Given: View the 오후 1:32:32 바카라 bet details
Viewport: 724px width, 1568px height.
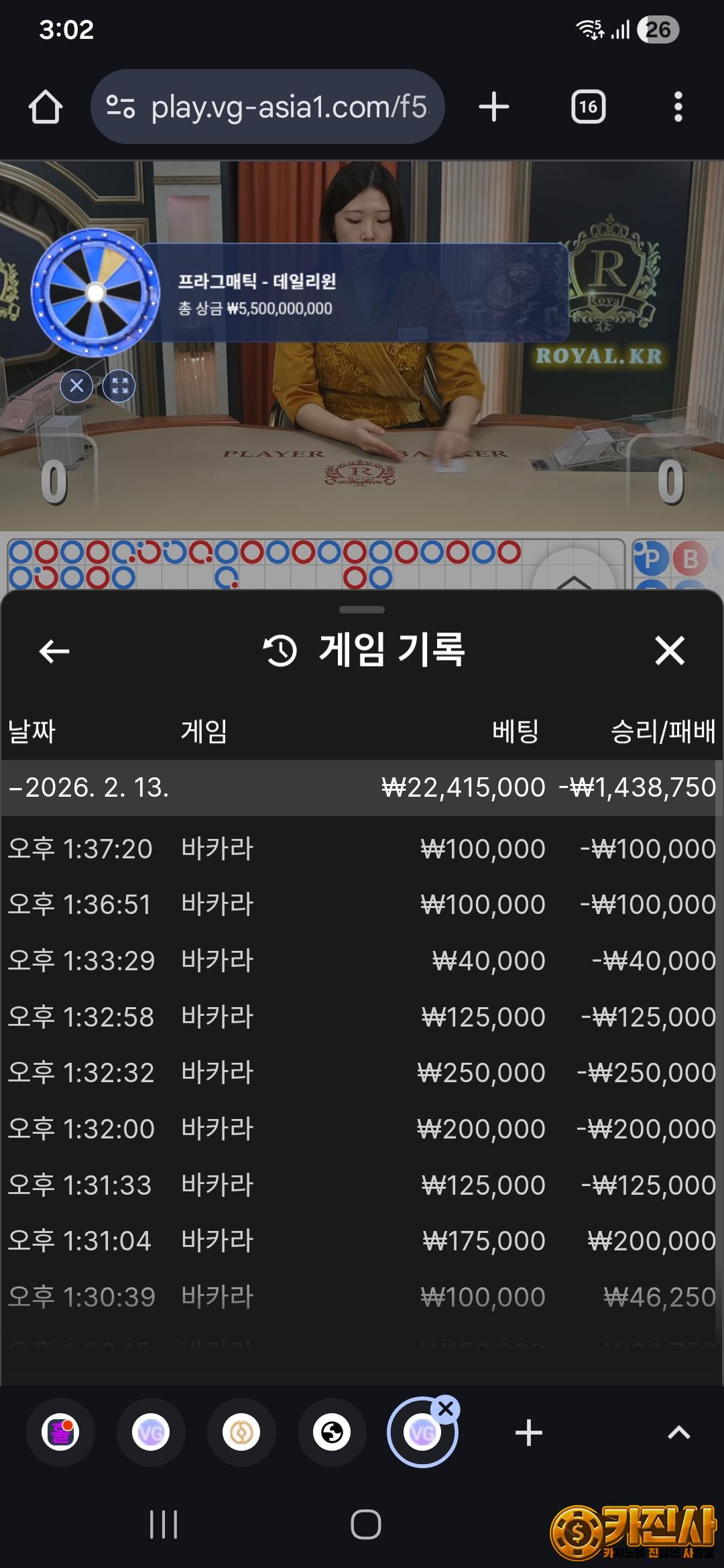Looking at the screenshot, I should pyautogui.click(x=362, y=1073).
